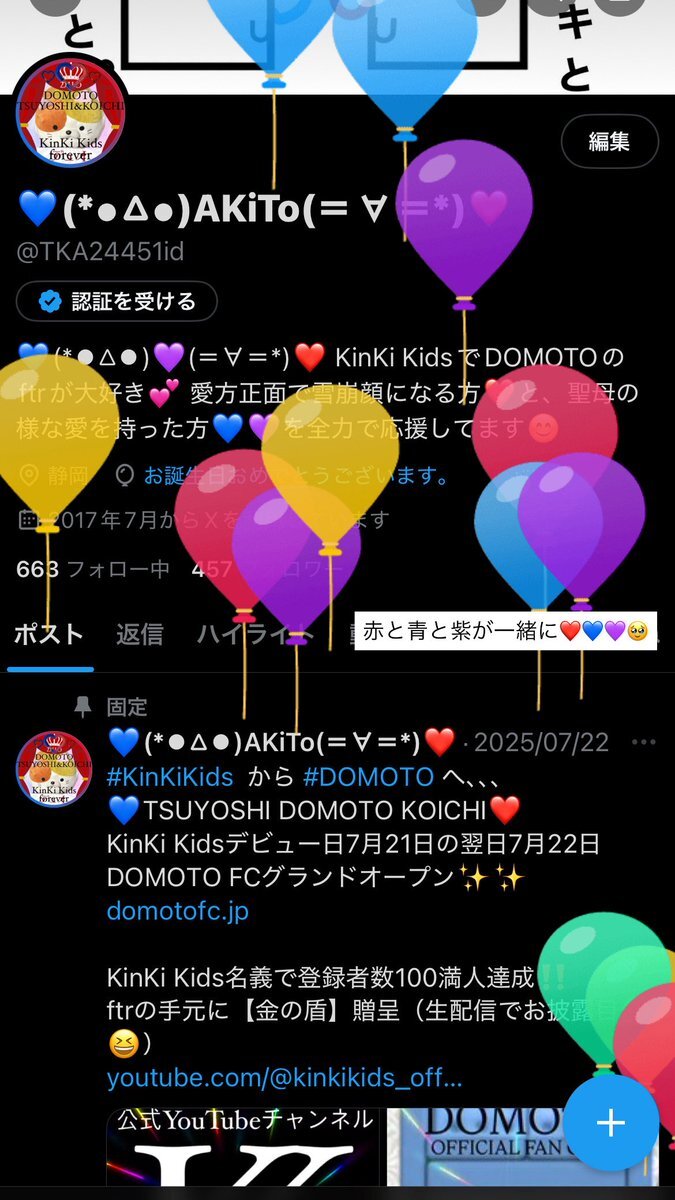The image size is (675, 1200).
Task: Compose a new post with the plus button
Action: 610,1122
